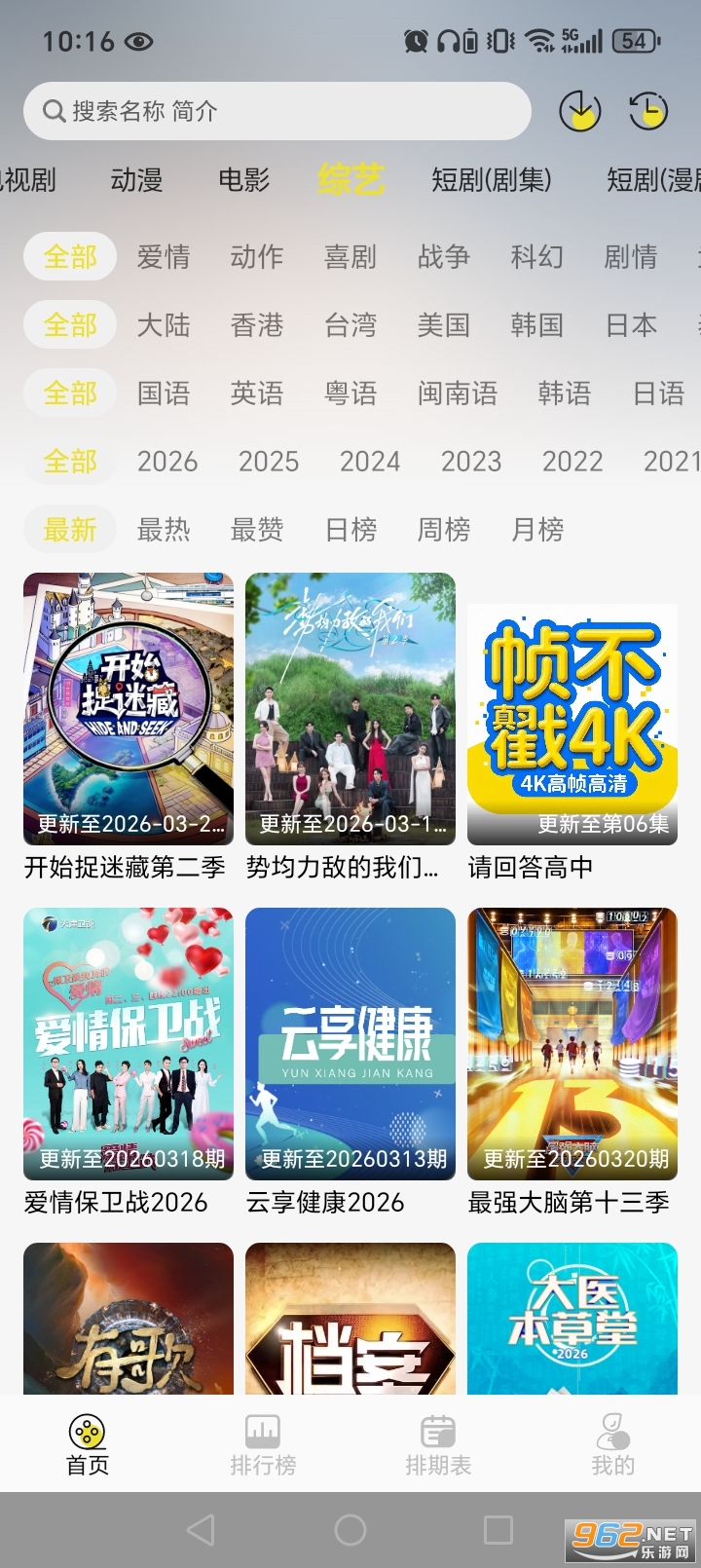Open the downloads icon
Image resolution: width=701 pixels, height=1568 pixels.
579,112
